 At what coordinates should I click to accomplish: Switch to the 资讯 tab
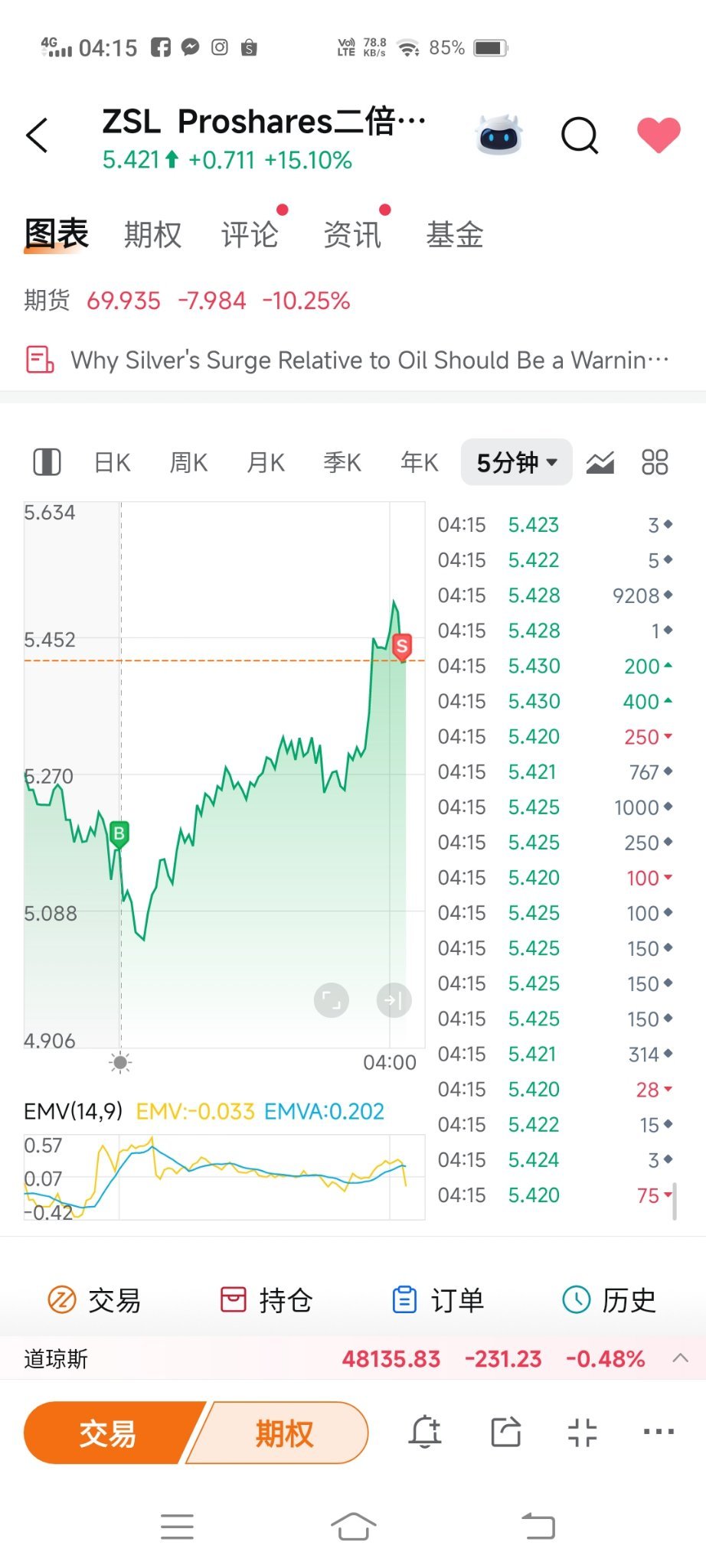tap(352, 235)
